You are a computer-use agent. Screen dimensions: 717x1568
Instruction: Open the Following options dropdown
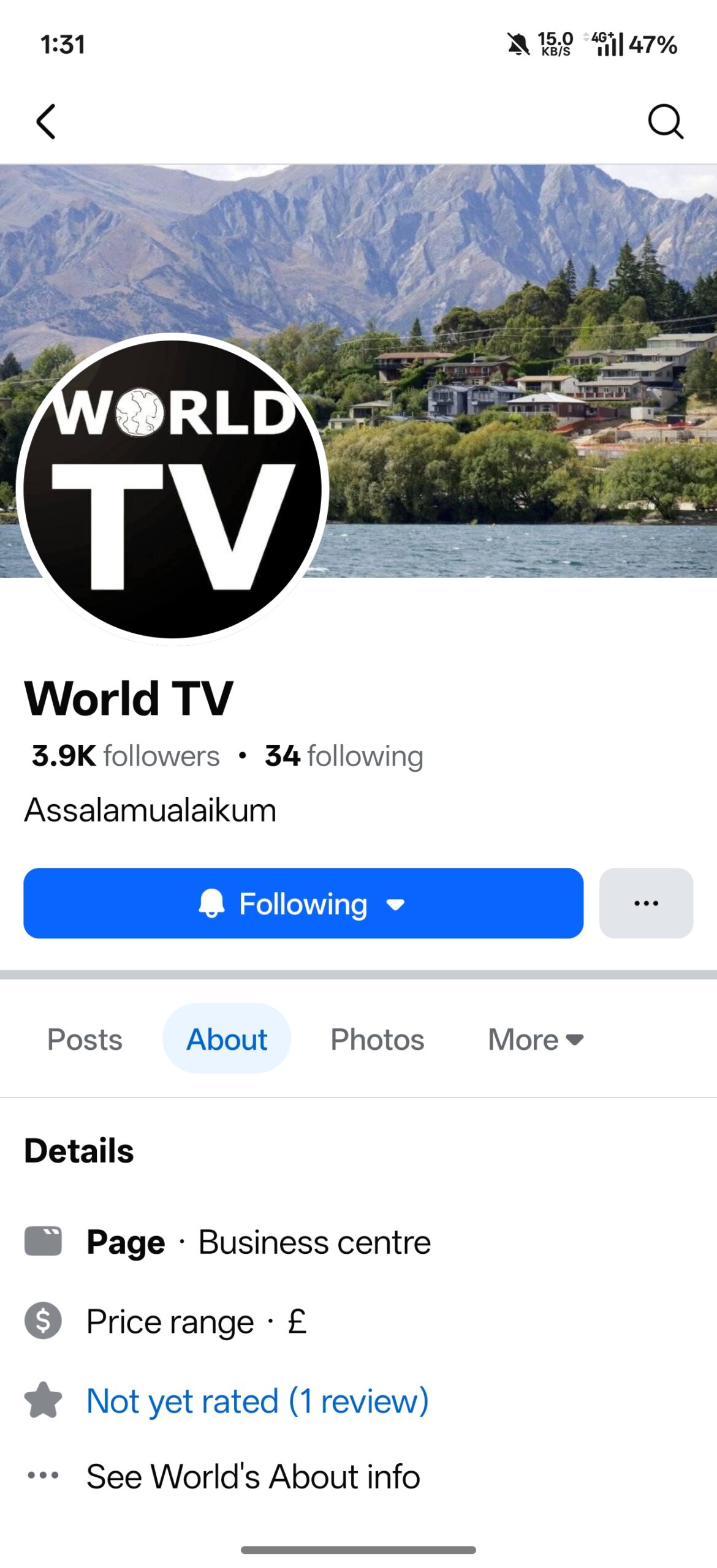pyautogui.click(x=303, y=903)
